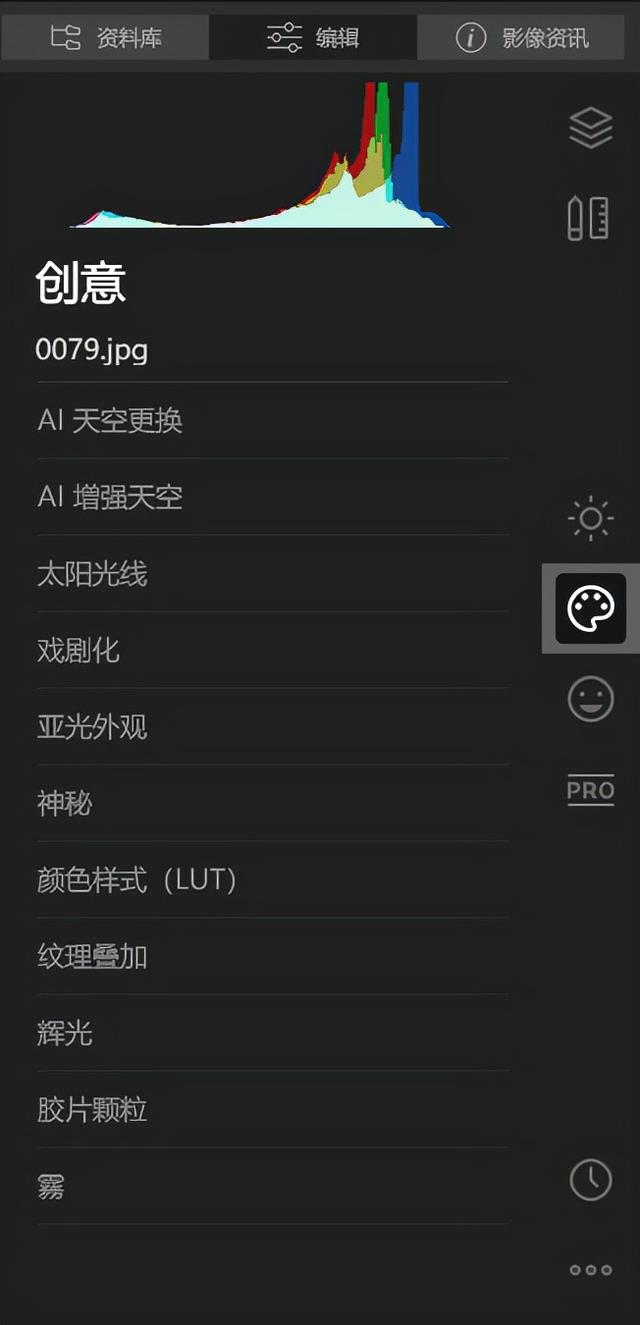
Task: Open the PRO tools section
Action: point(590,790)
